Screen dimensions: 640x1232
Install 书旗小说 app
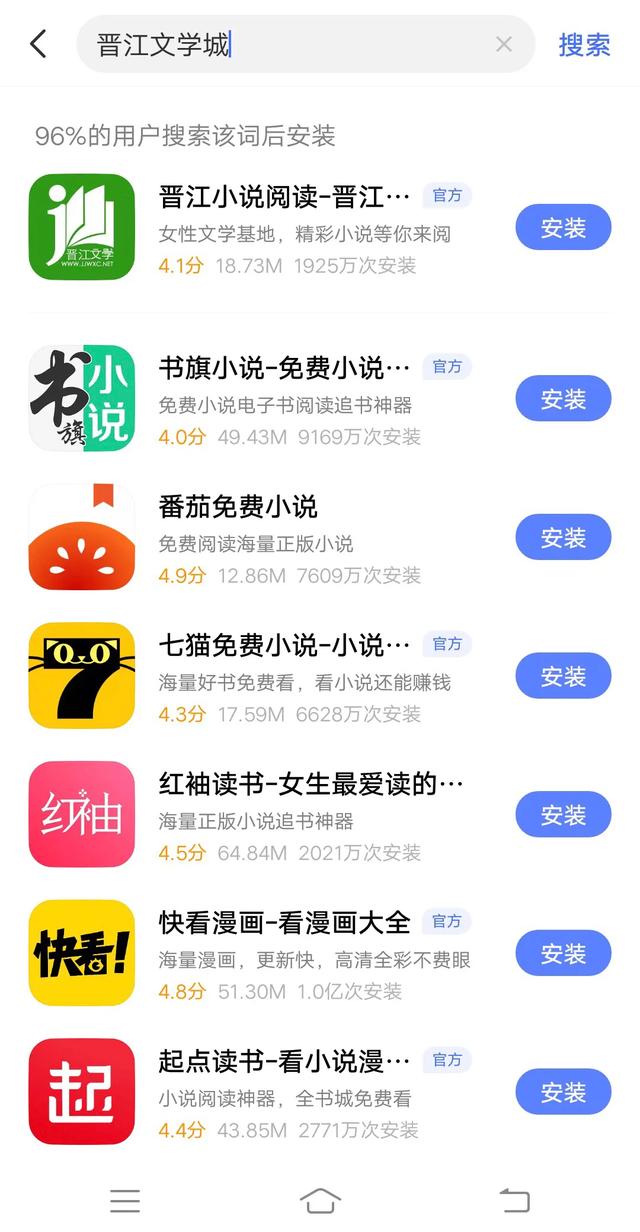(x=563, y=399)
